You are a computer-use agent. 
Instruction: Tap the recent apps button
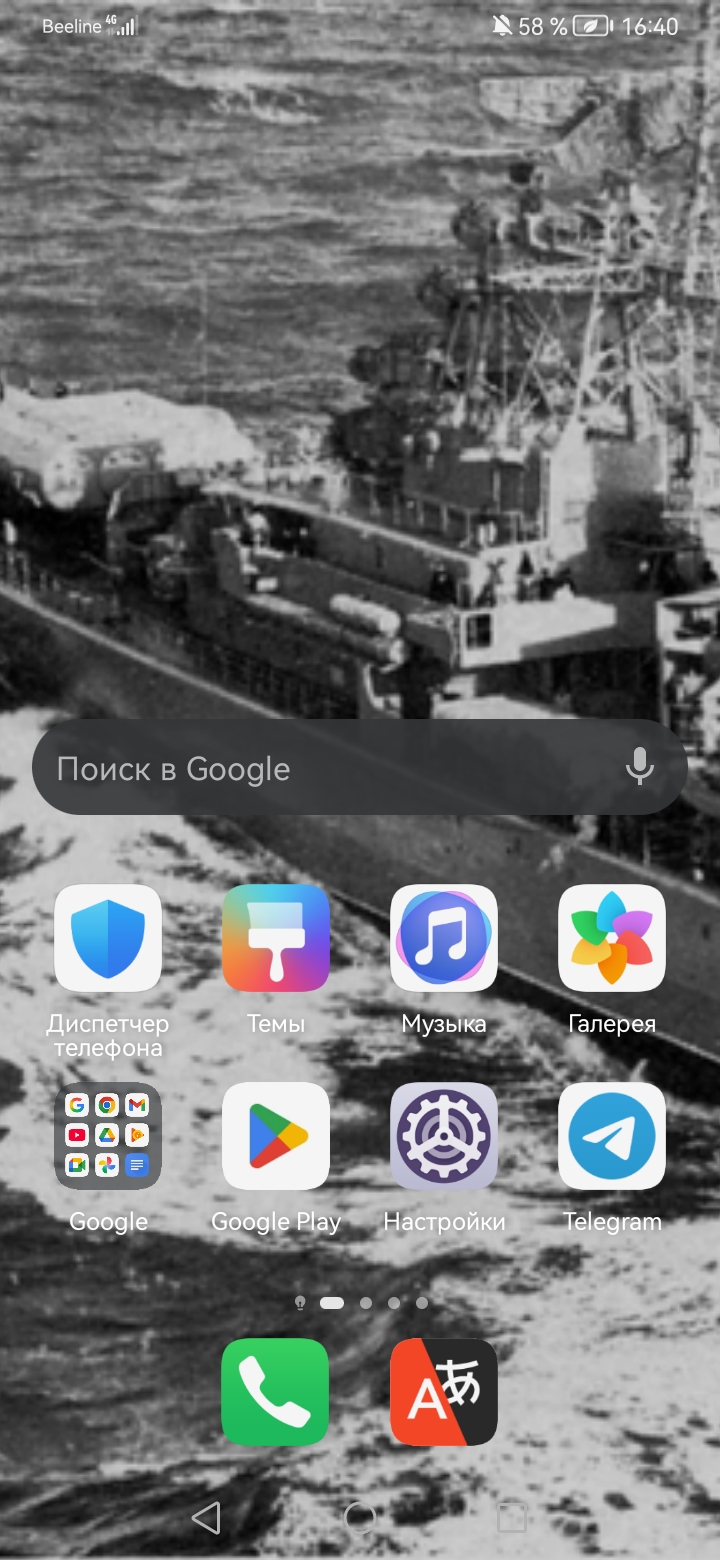point(512,1518)
